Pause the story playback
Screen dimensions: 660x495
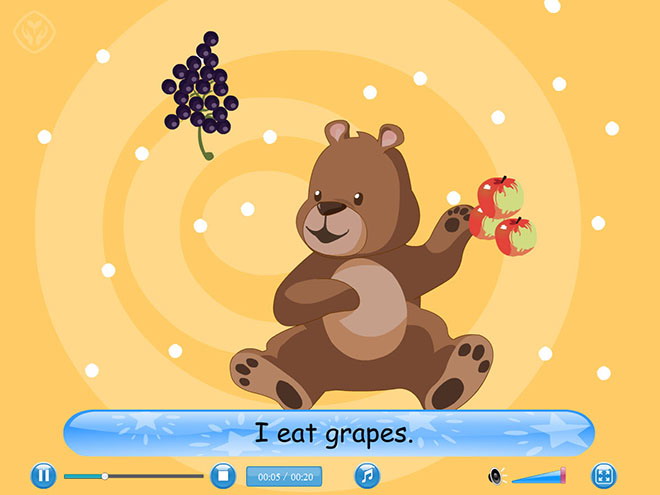pos(42,475)
